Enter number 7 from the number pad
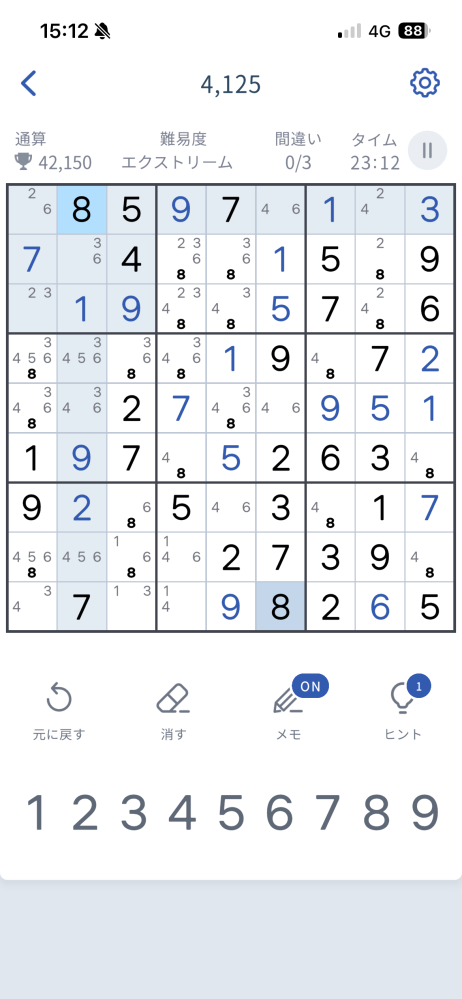 328,812
